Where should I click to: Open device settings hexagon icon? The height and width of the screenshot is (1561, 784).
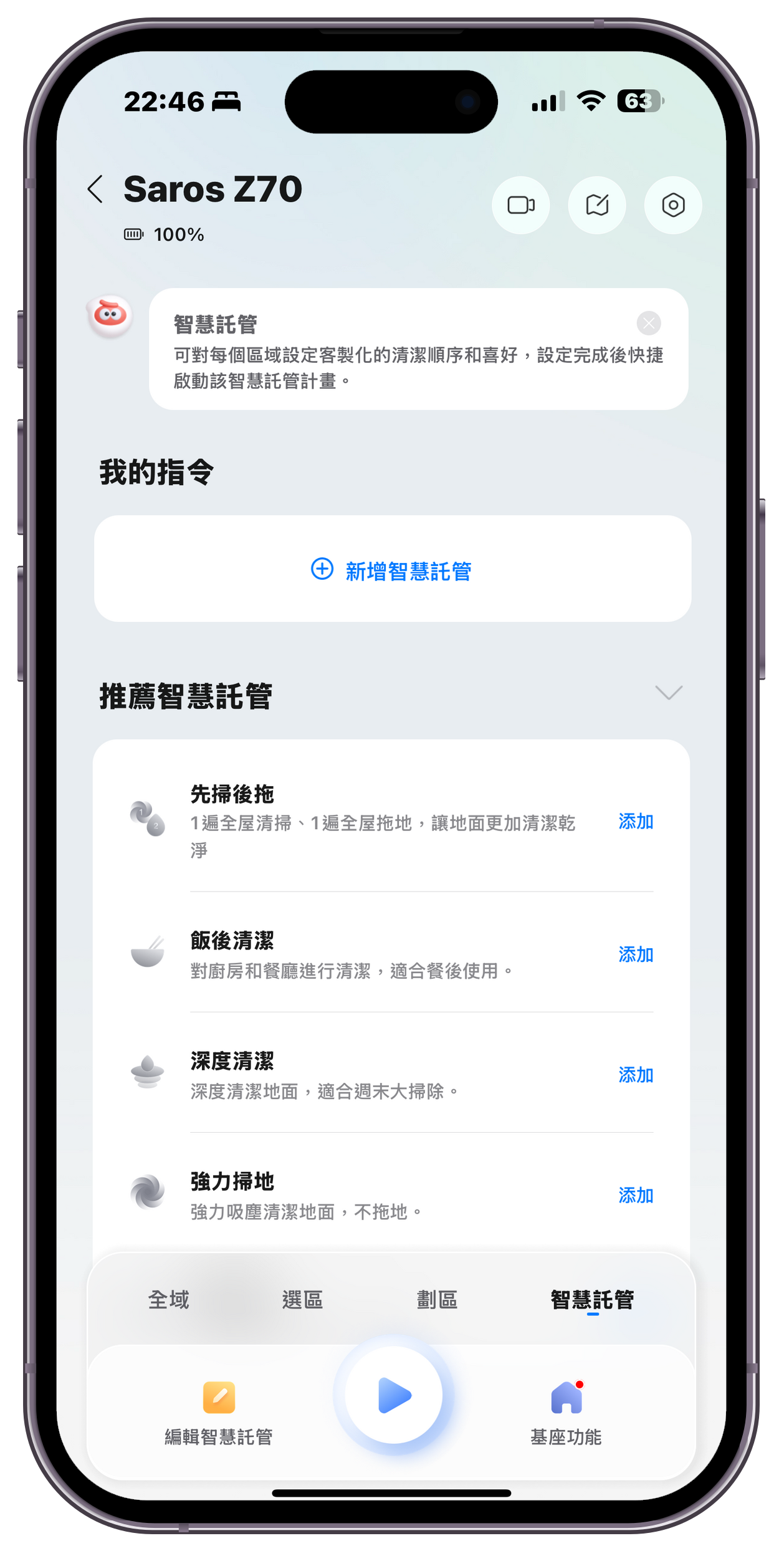click(x=672, y=205)
